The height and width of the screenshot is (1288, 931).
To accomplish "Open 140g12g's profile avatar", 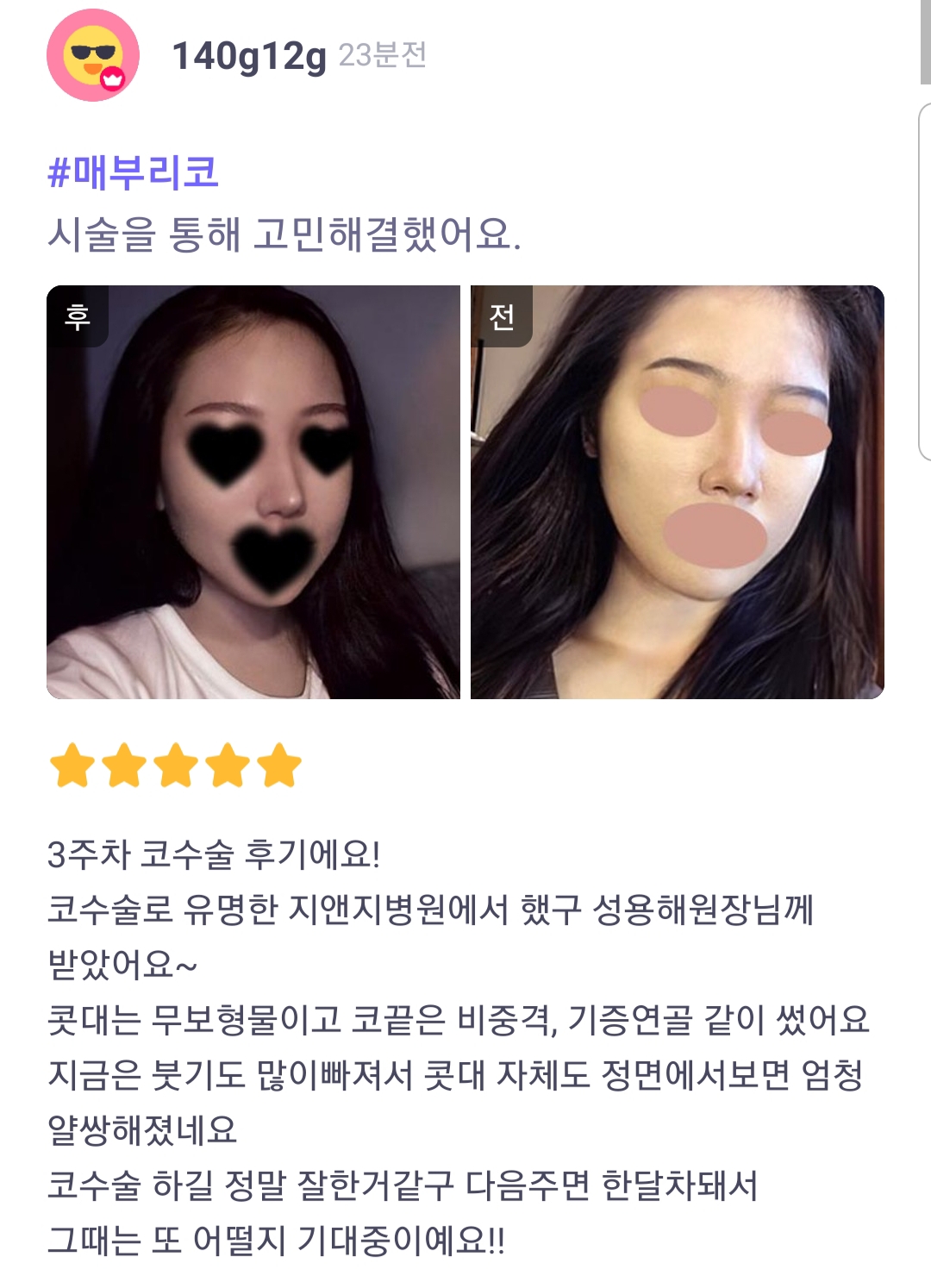I will point(93,56).
